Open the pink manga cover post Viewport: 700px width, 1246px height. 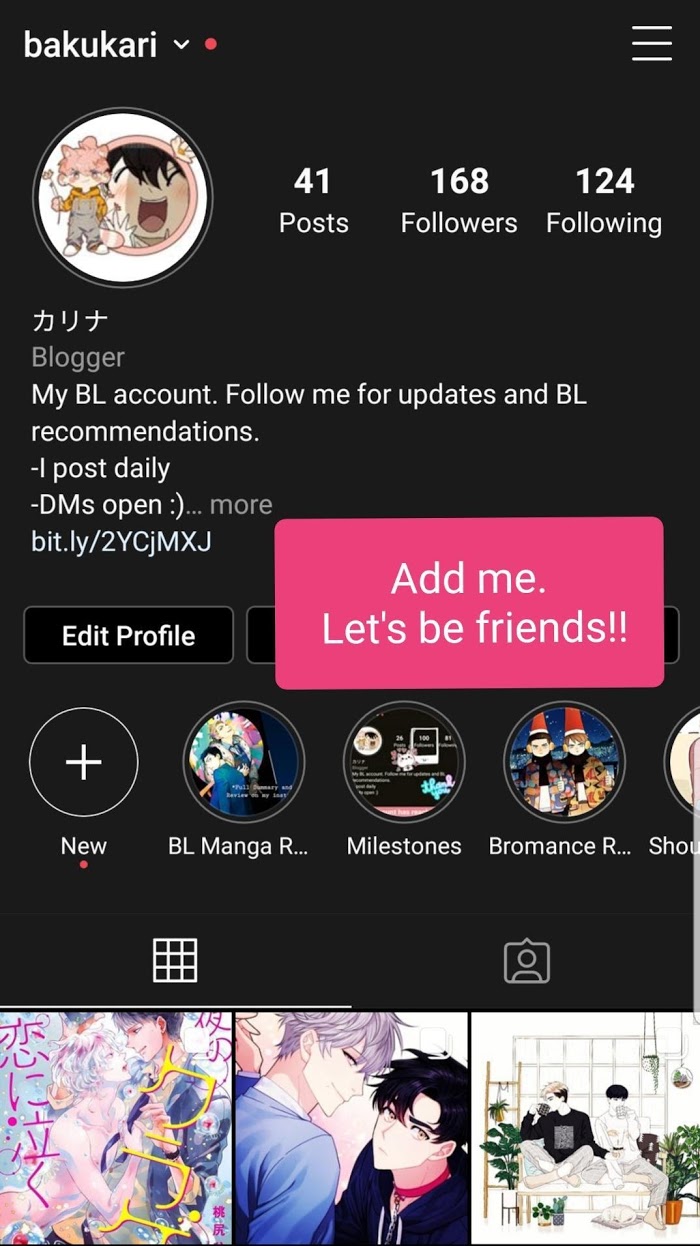coord(115,1128)
